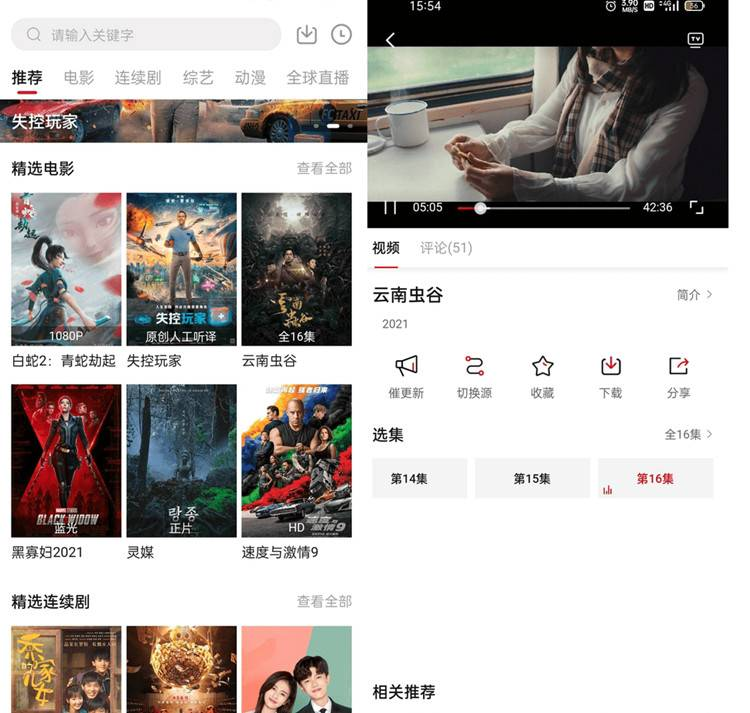Select episode 第14集
The height and width of the screenshot is (713, 750).
click(419, 478)
